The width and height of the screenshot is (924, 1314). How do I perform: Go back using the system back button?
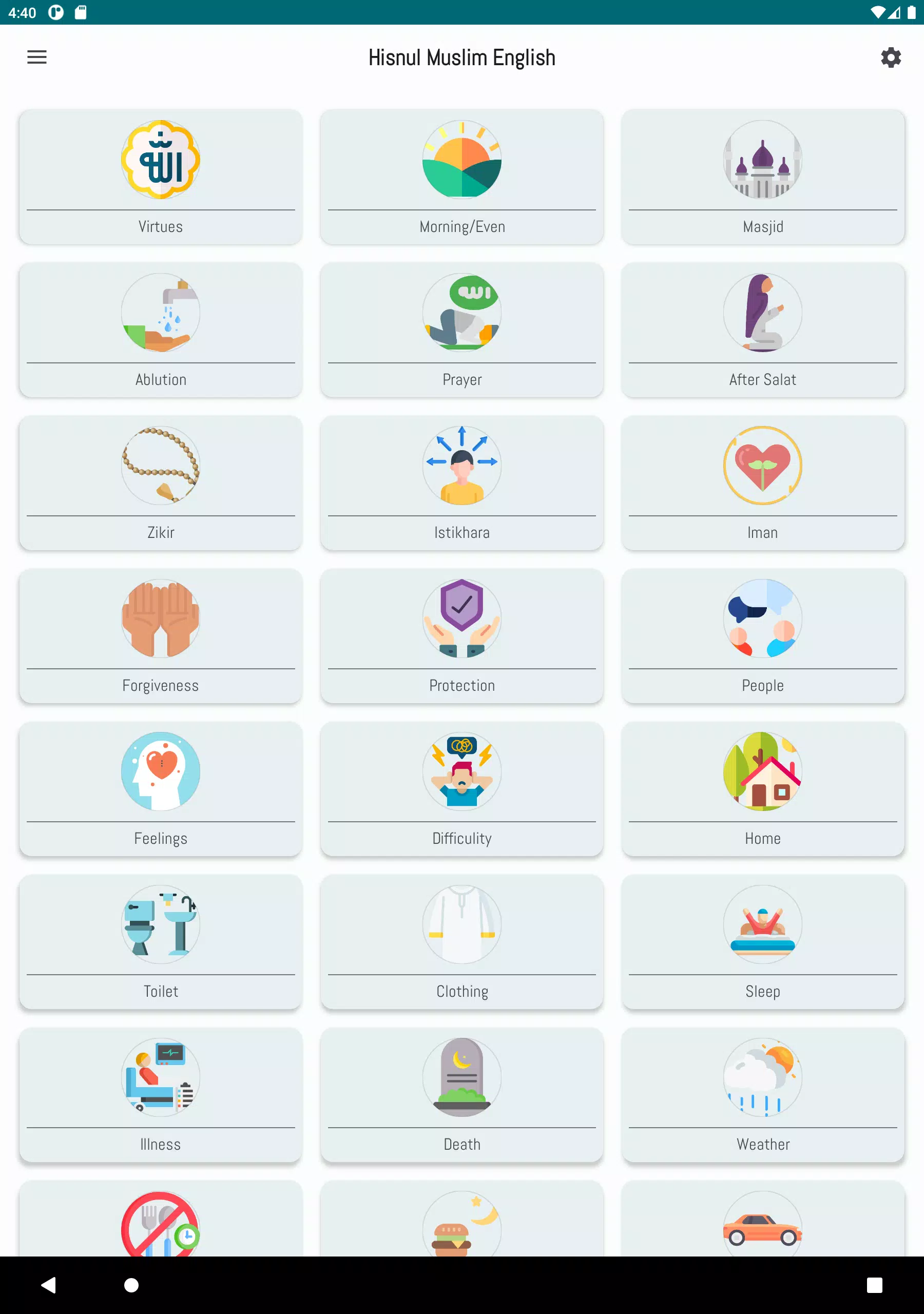tap(49, 1285)
